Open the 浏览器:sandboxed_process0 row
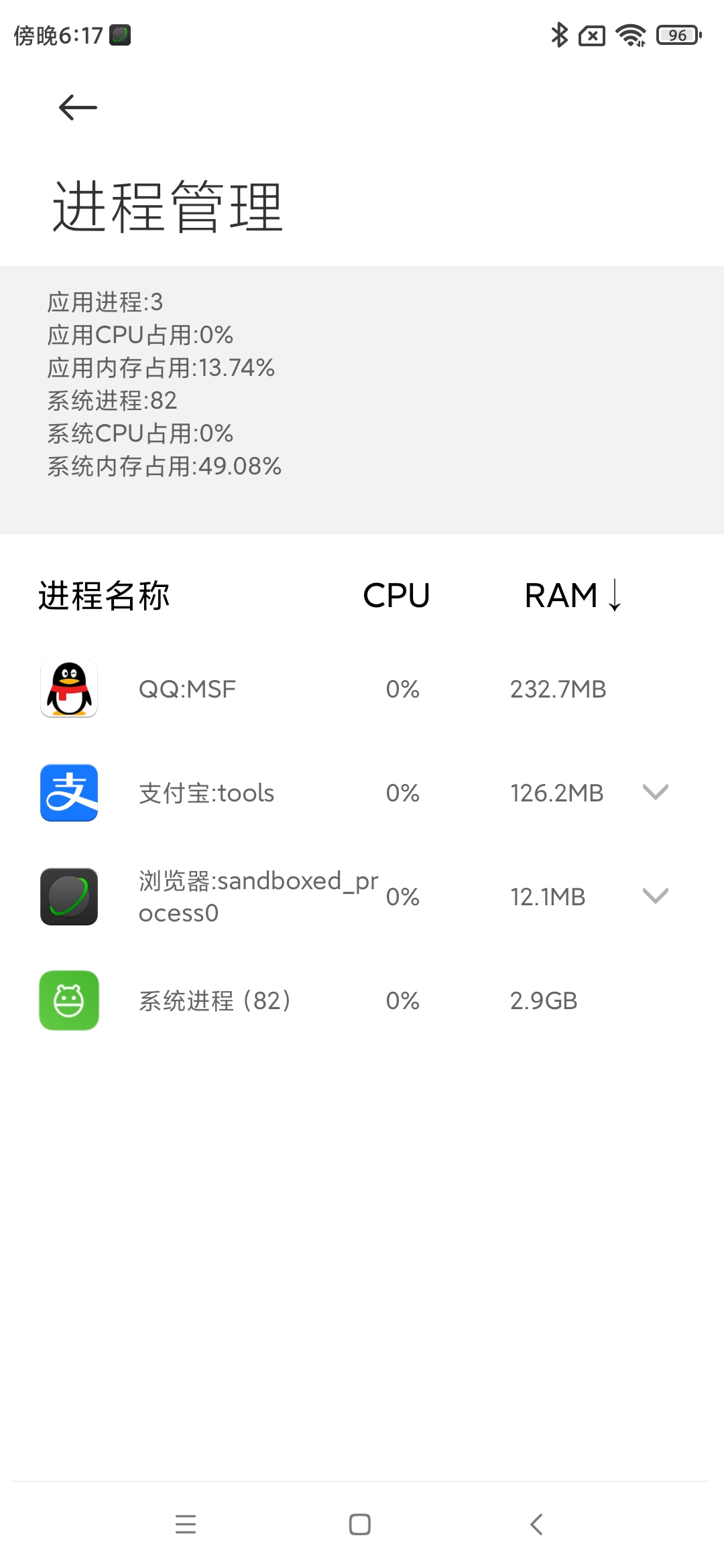The image size is (724, 1568). [x=362, y=897]
